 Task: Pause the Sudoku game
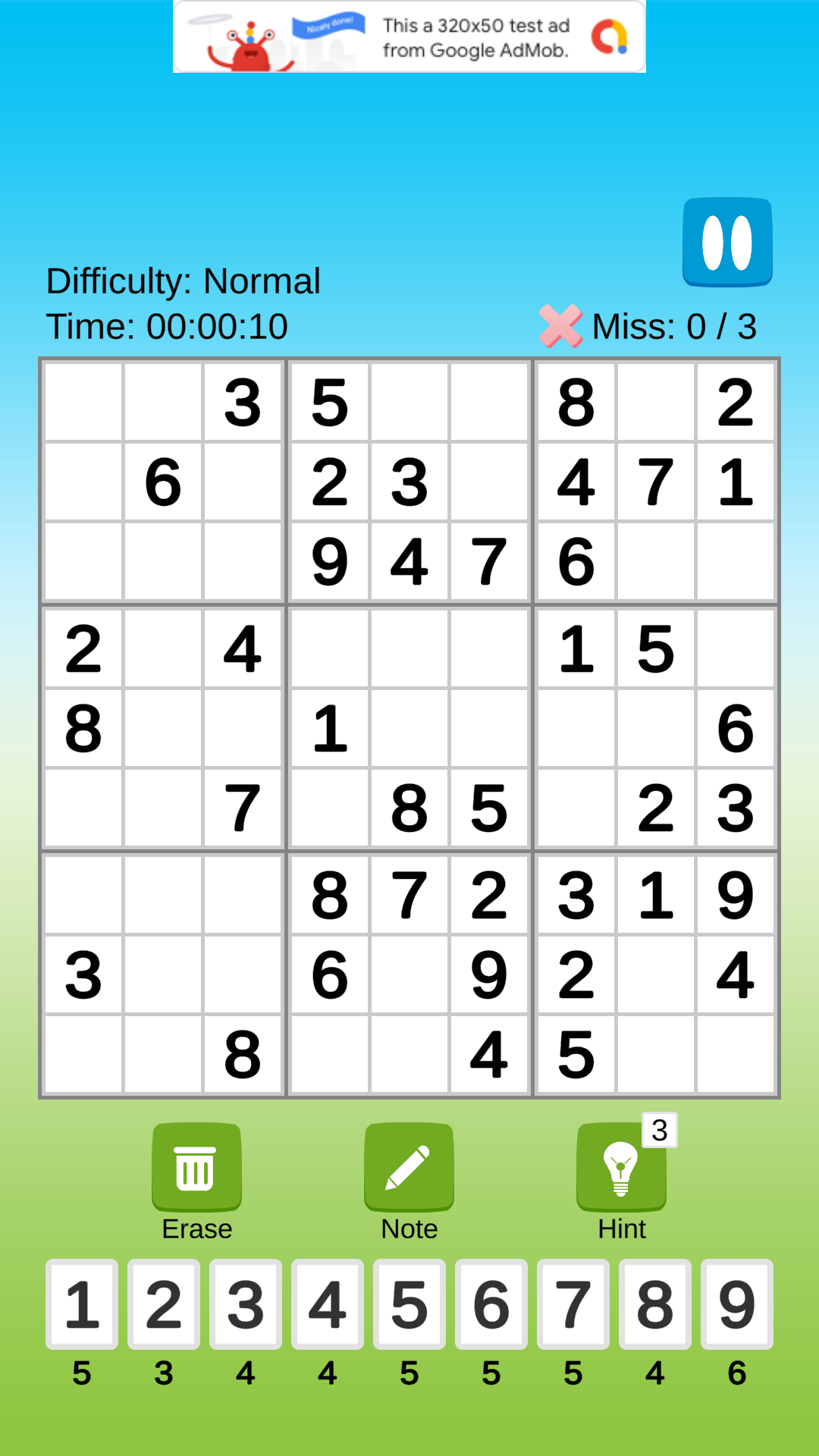(727, 243)
